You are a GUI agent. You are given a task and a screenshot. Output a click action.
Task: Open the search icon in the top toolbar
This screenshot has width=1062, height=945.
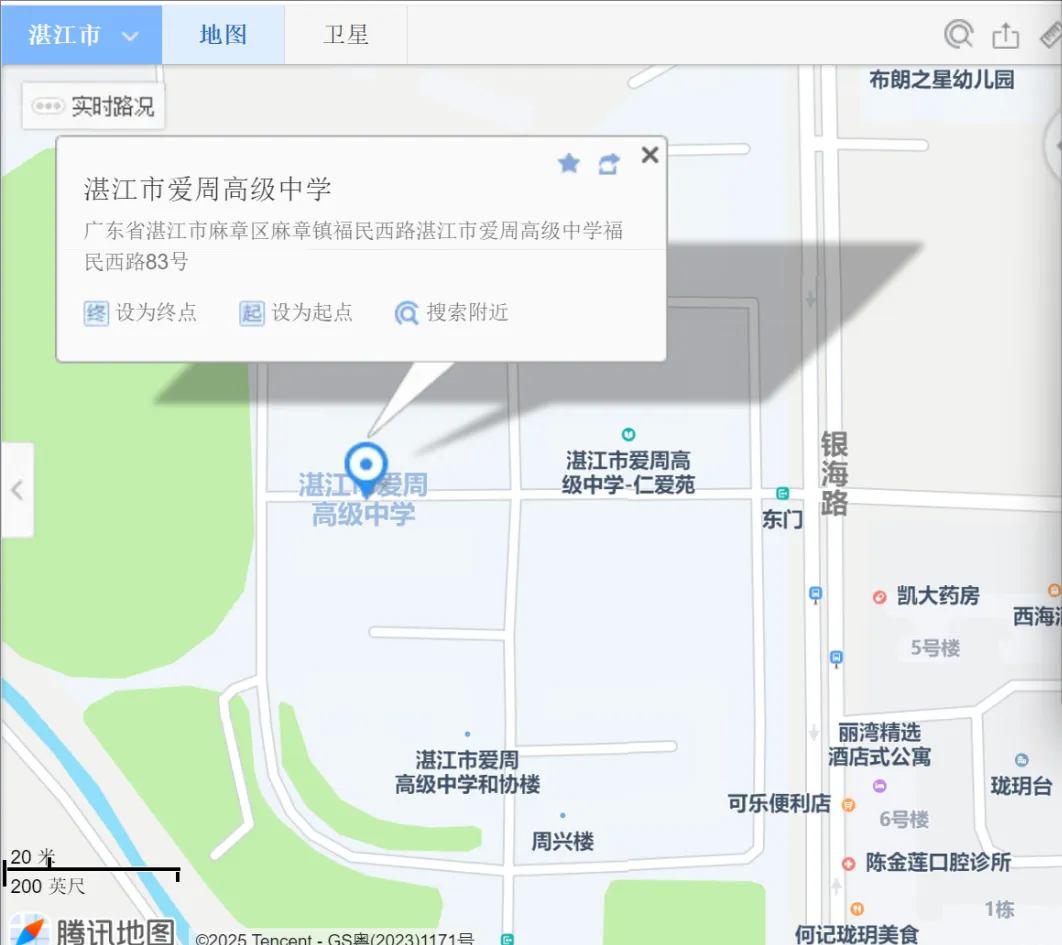pyautogui.click(x=958, y=35)
